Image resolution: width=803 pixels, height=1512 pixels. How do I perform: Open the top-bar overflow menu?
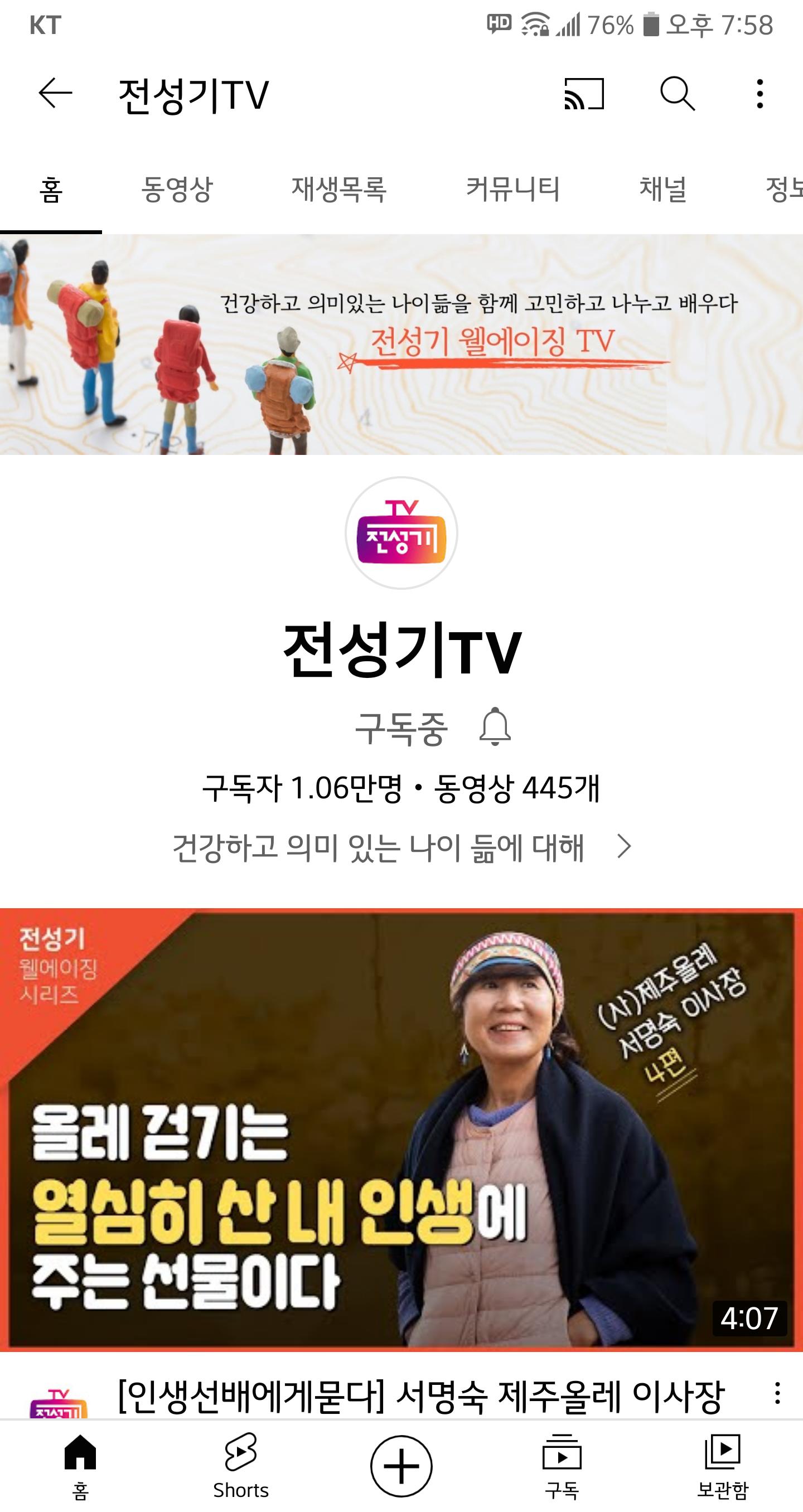(760, 94)
